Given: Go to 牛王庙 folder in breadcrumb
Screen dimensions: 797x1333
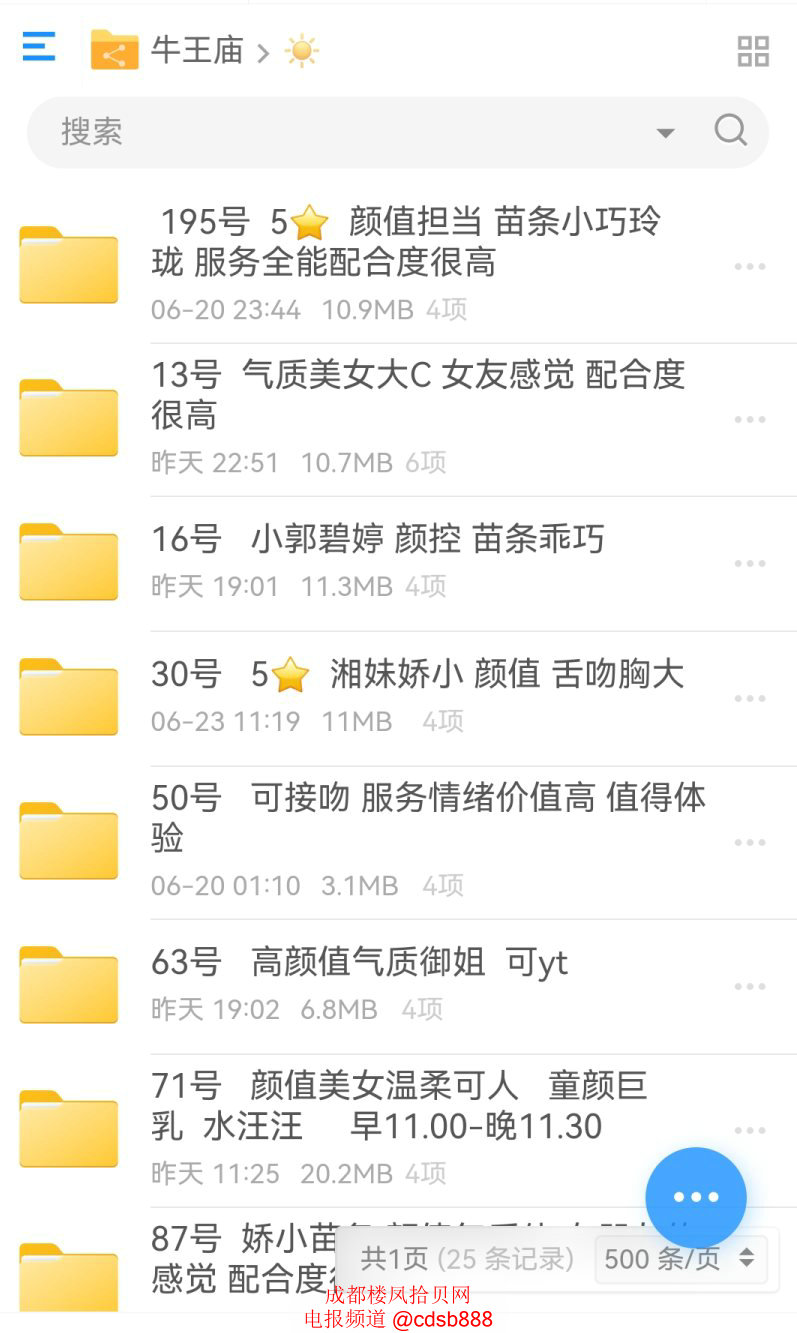Looking at the screenshot, I should coord(197,50).
